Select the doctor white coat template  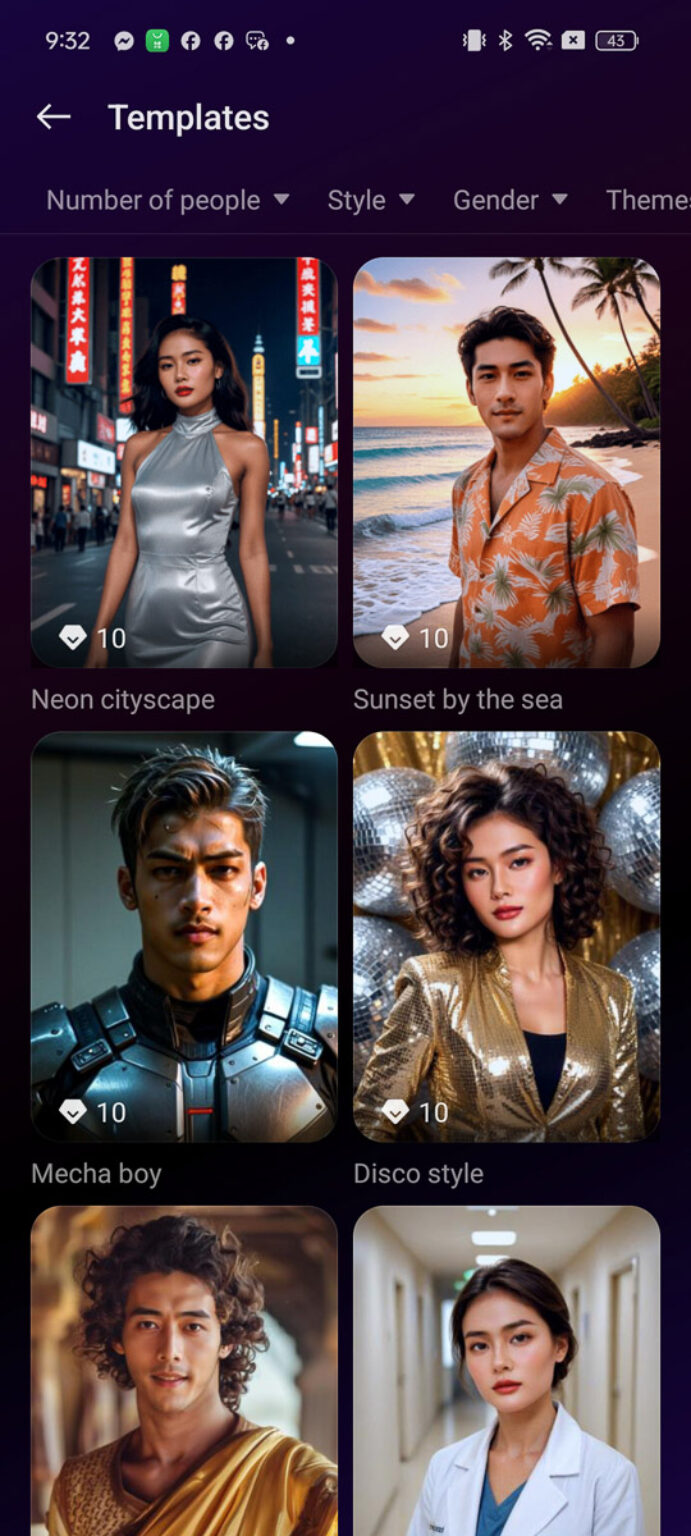[506, 1370]
